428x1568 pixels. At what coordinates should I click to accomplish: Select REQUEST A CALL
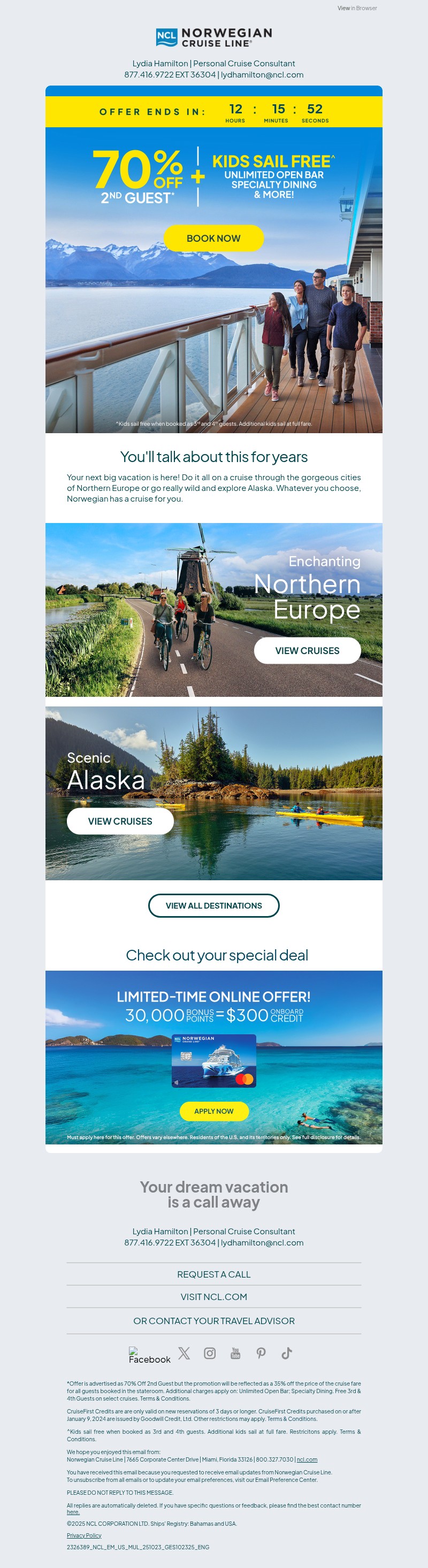click(x=213, y=1274)
